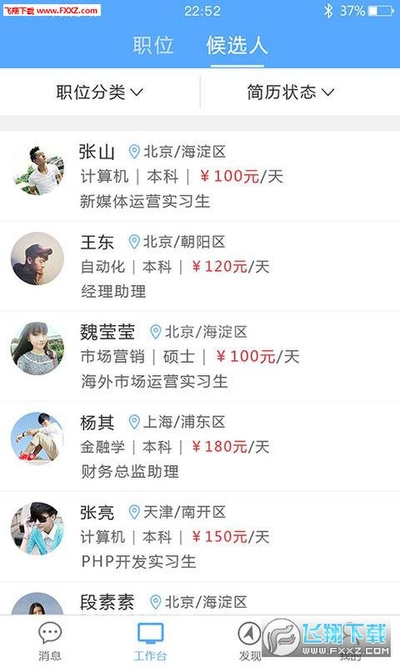This screenshot has height=667, width=400.
Task: View candidate 王东's resume
Action: [x=200, y=266]
